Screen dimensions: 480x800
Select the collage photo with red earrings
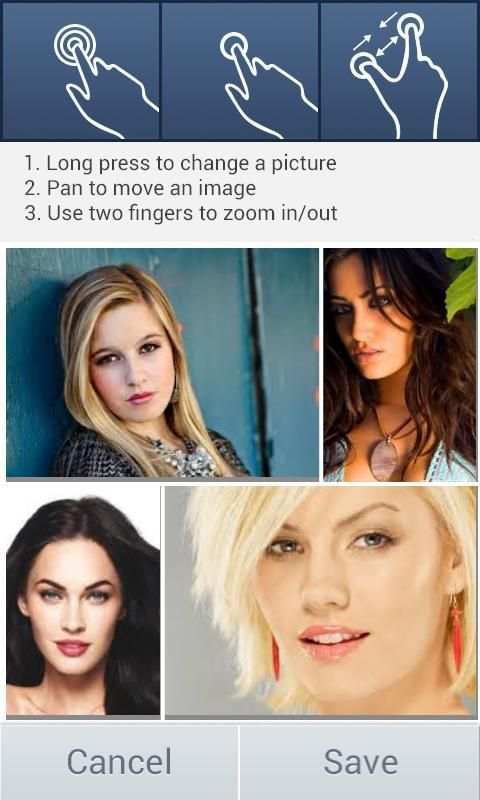coord(321,602)
